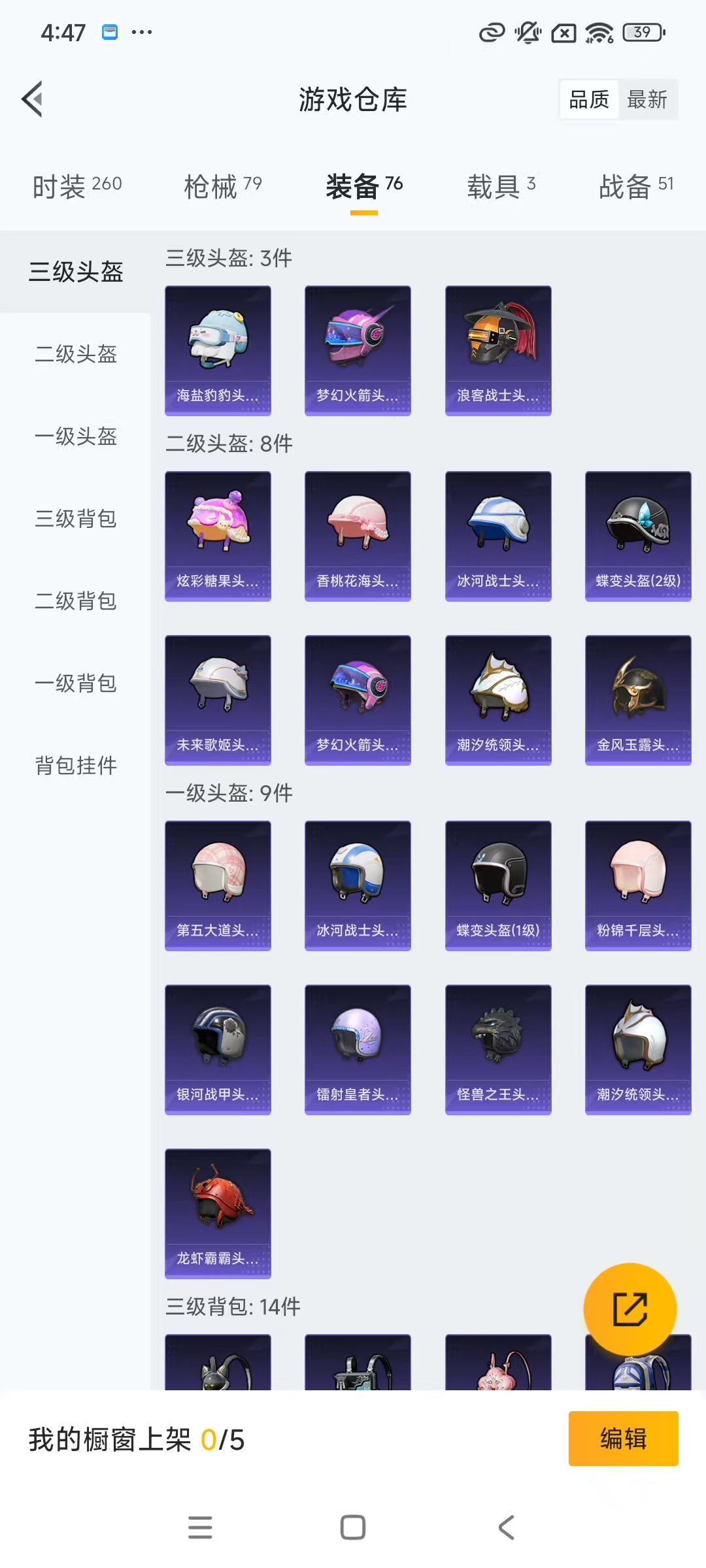This screenshot has width=706, height=1568.
Task: Tap the 龙虾霸霸头 helmet
Action: 218,1212
